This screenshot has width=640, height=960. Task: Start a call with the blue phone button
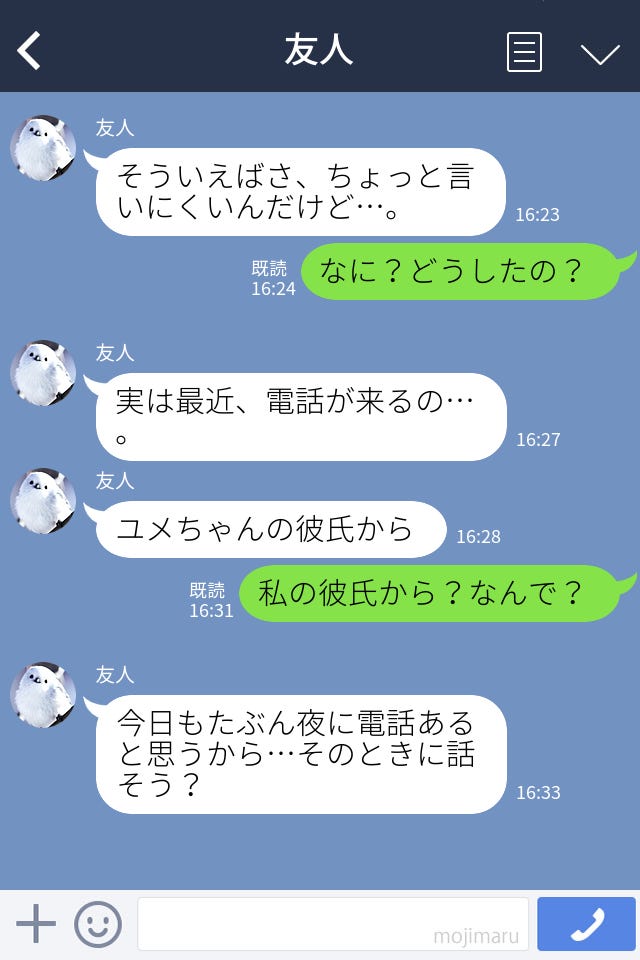[586, 924]
